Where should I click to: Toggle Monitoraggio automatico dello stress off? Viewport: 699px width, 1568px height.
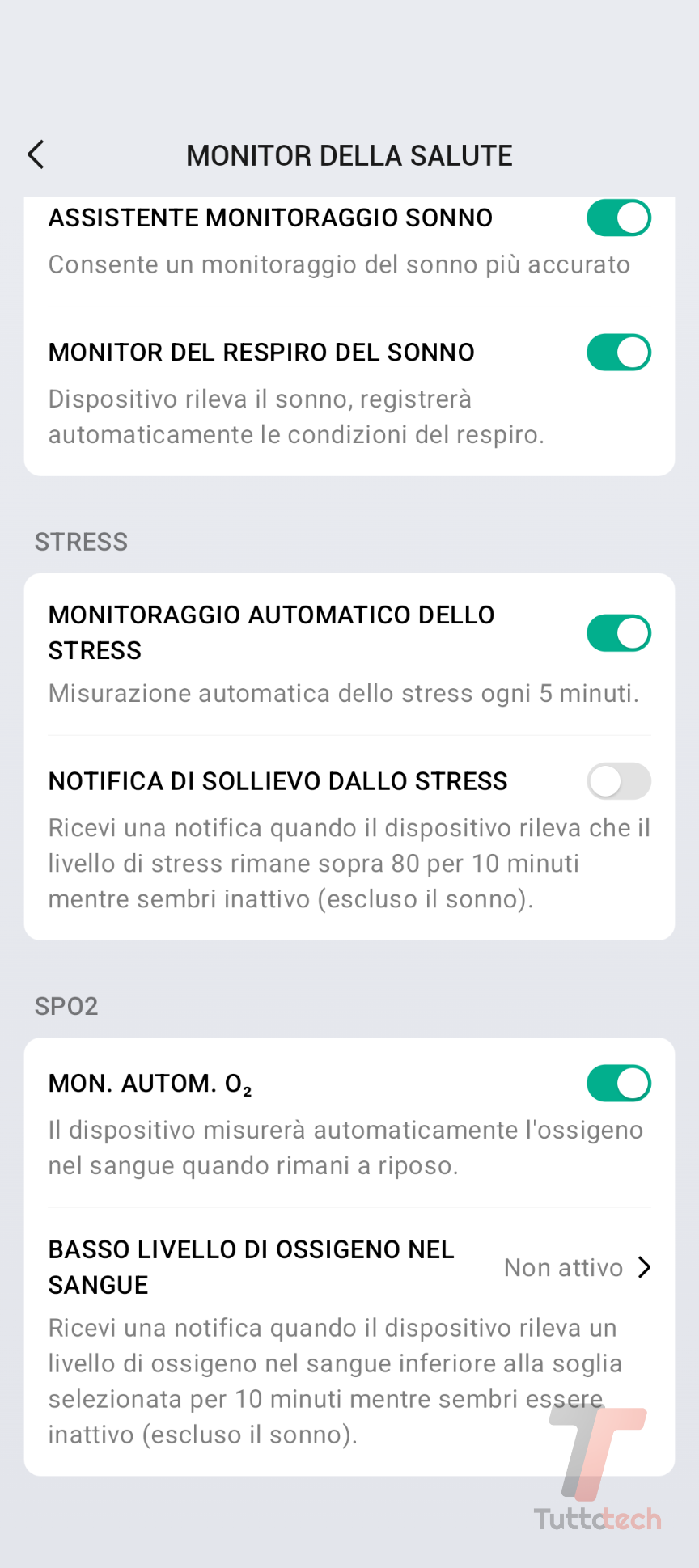[x=619, y=633]
